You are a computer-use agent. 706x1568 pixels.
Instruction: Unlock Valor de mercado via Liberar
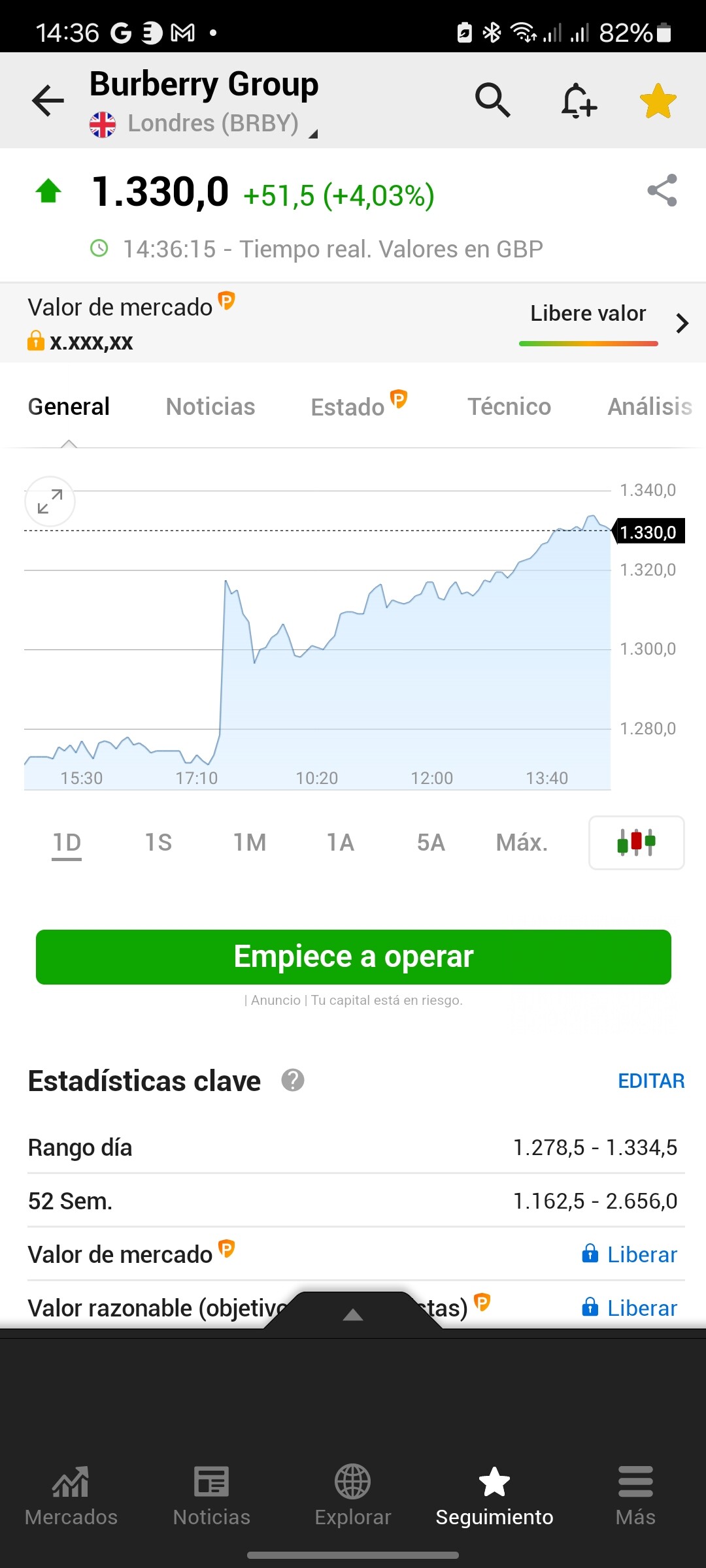point(630,1254)
